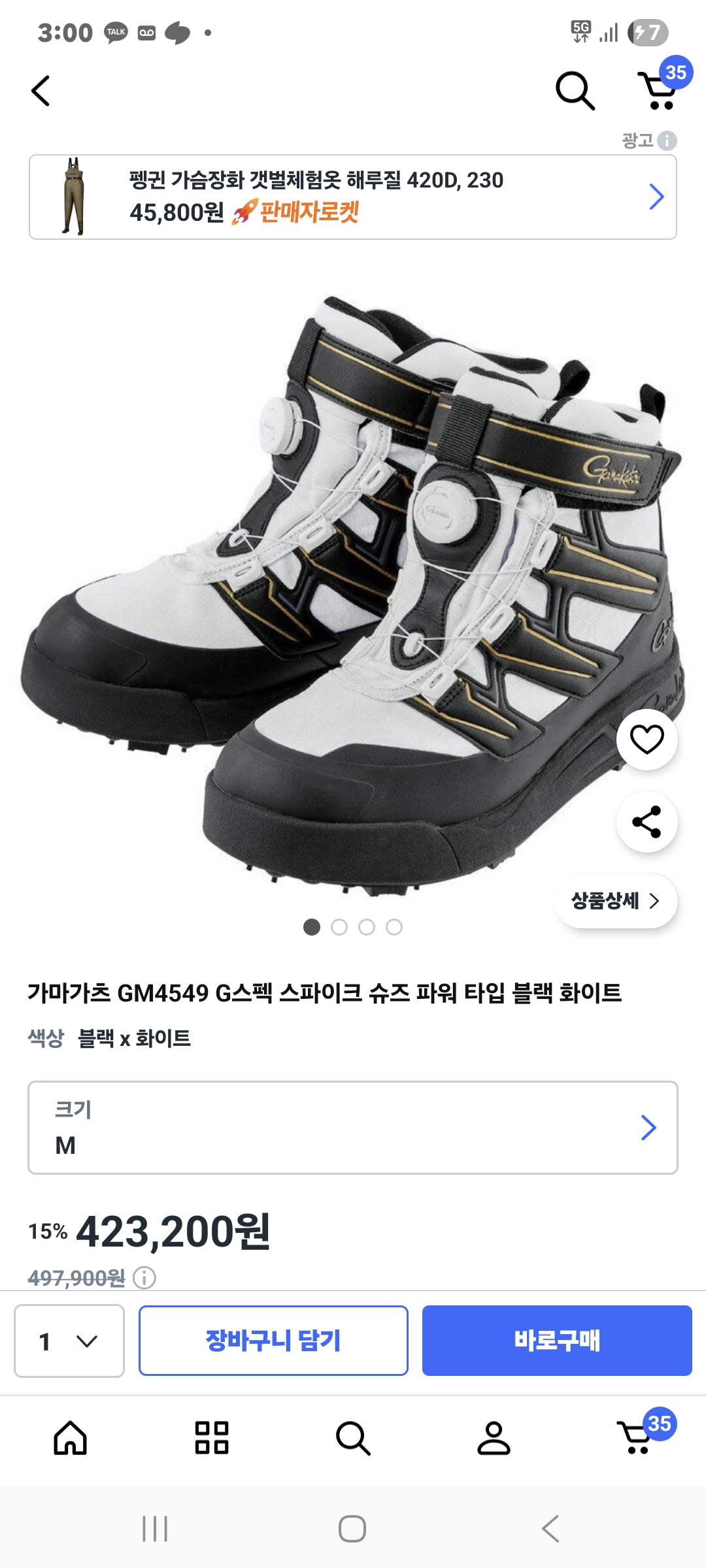The image size is (706, 1568).
Task: Tap 바로구매 to buy now
Action: [557, 1341]
